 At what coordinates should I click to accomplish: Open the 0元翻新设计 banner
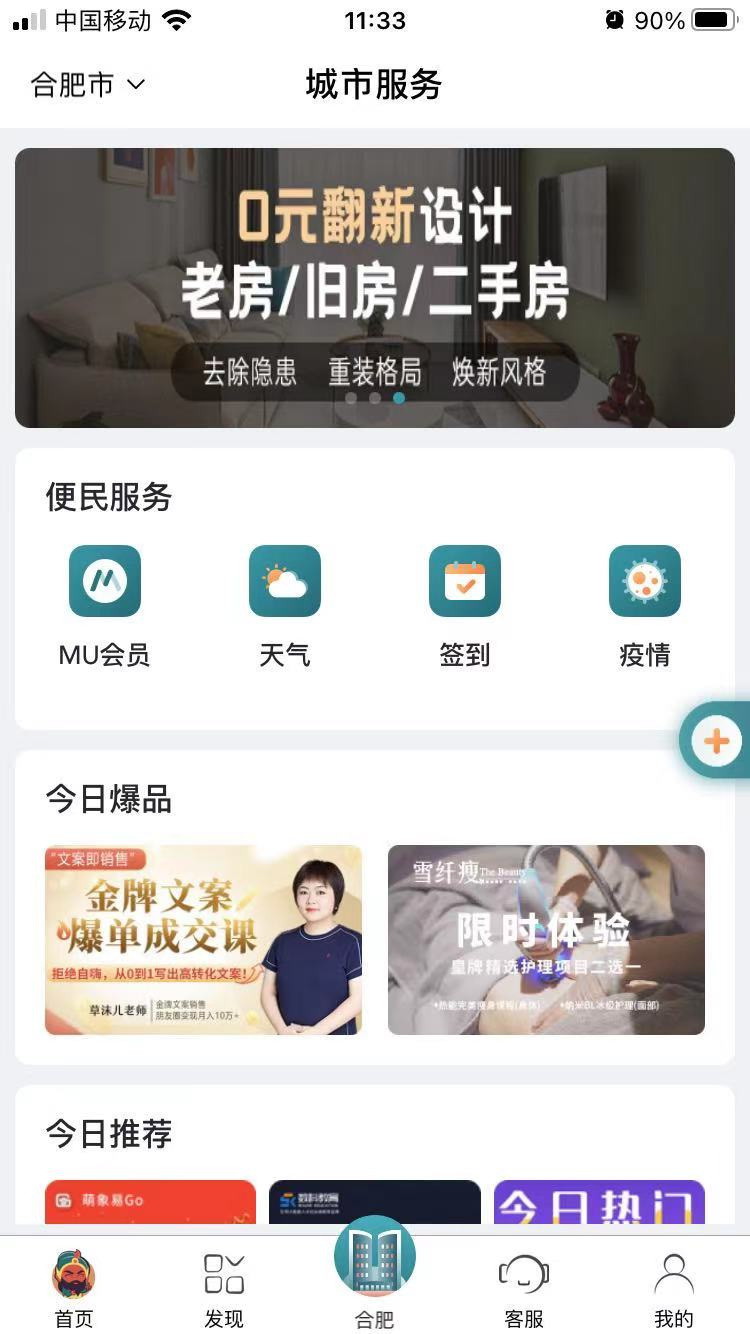point(375,288)
